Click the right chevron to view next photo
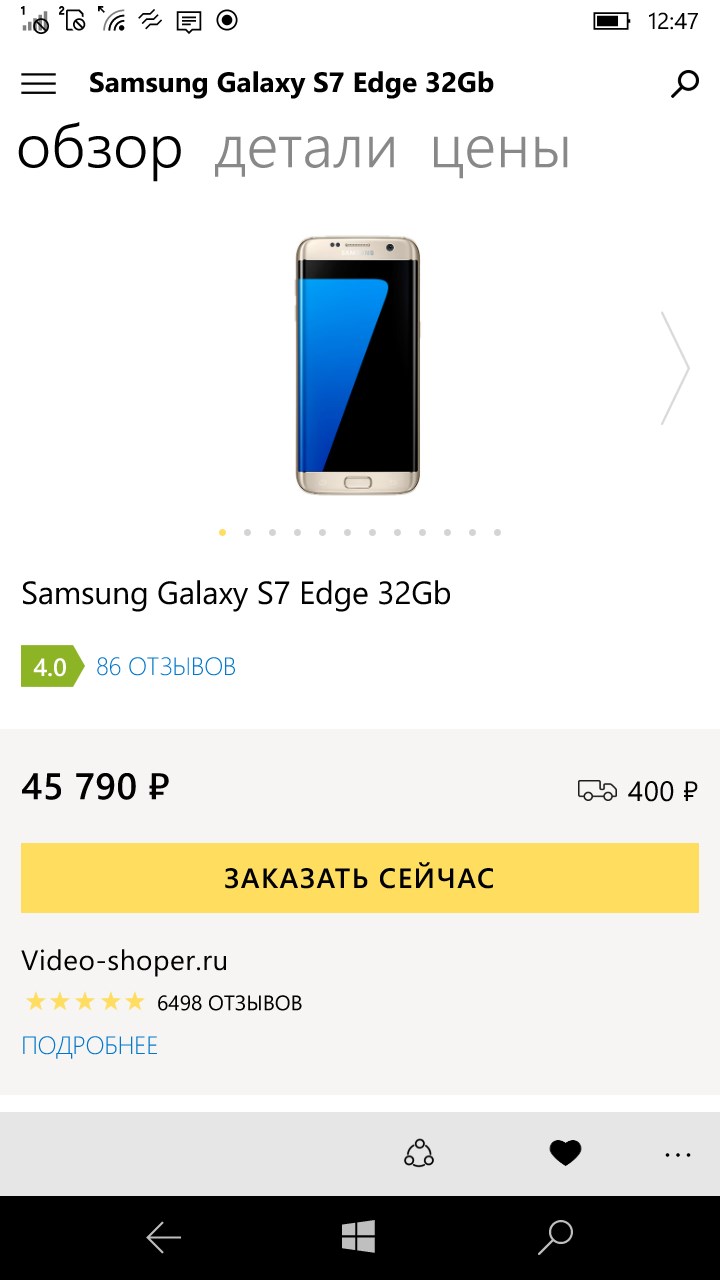The image size is (720, 1280). [676, 368]
